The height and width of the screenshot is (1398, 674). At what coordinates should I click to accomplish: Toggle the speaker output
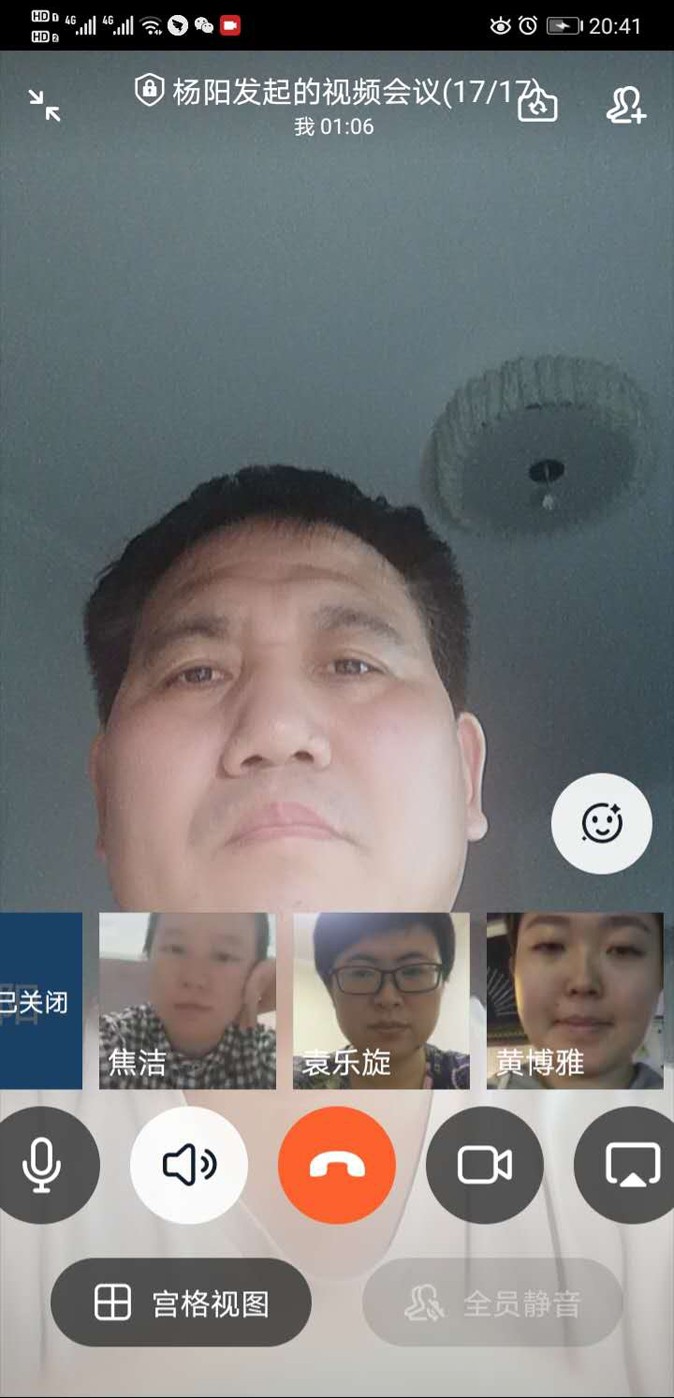189,1165
